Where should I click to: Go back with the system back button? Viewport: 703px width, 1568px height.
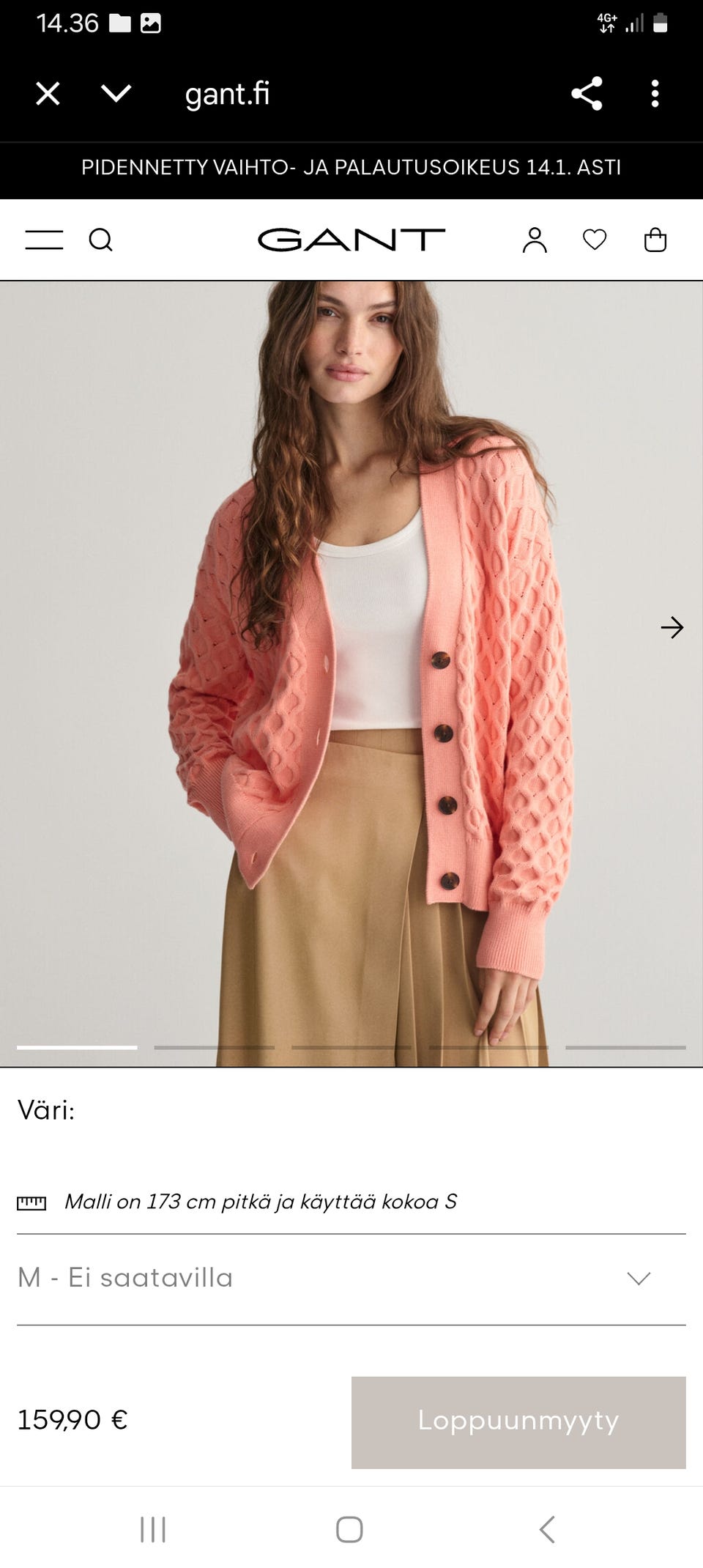pos(547,1529)
